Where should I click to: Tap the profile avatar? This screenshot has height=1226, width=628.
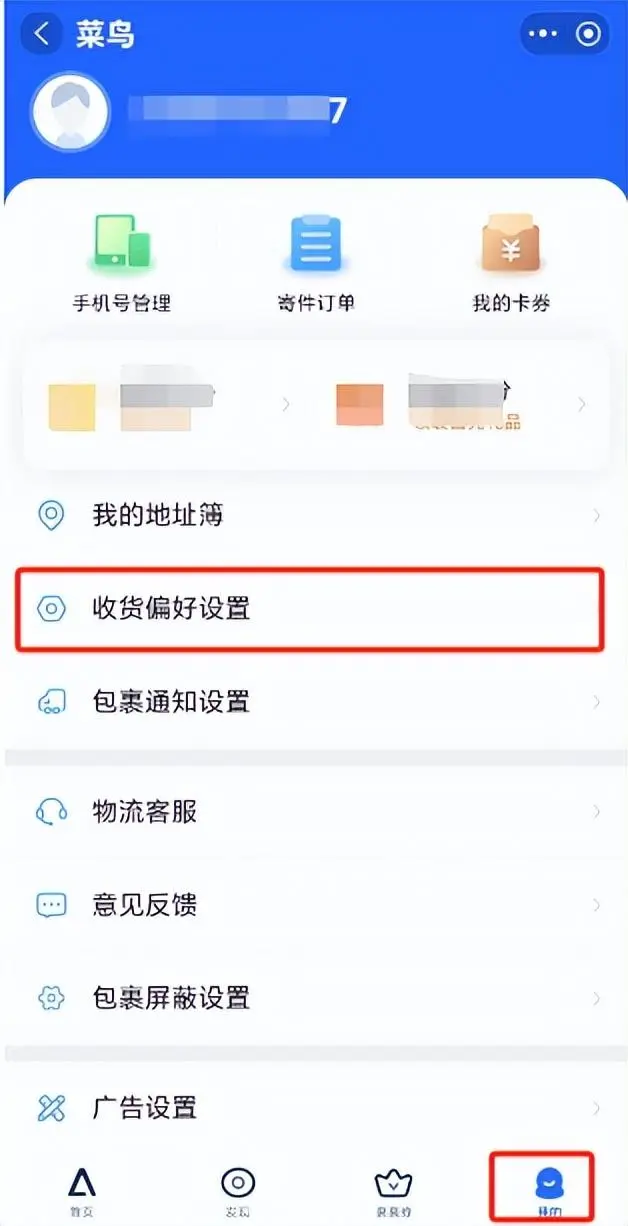70,110
